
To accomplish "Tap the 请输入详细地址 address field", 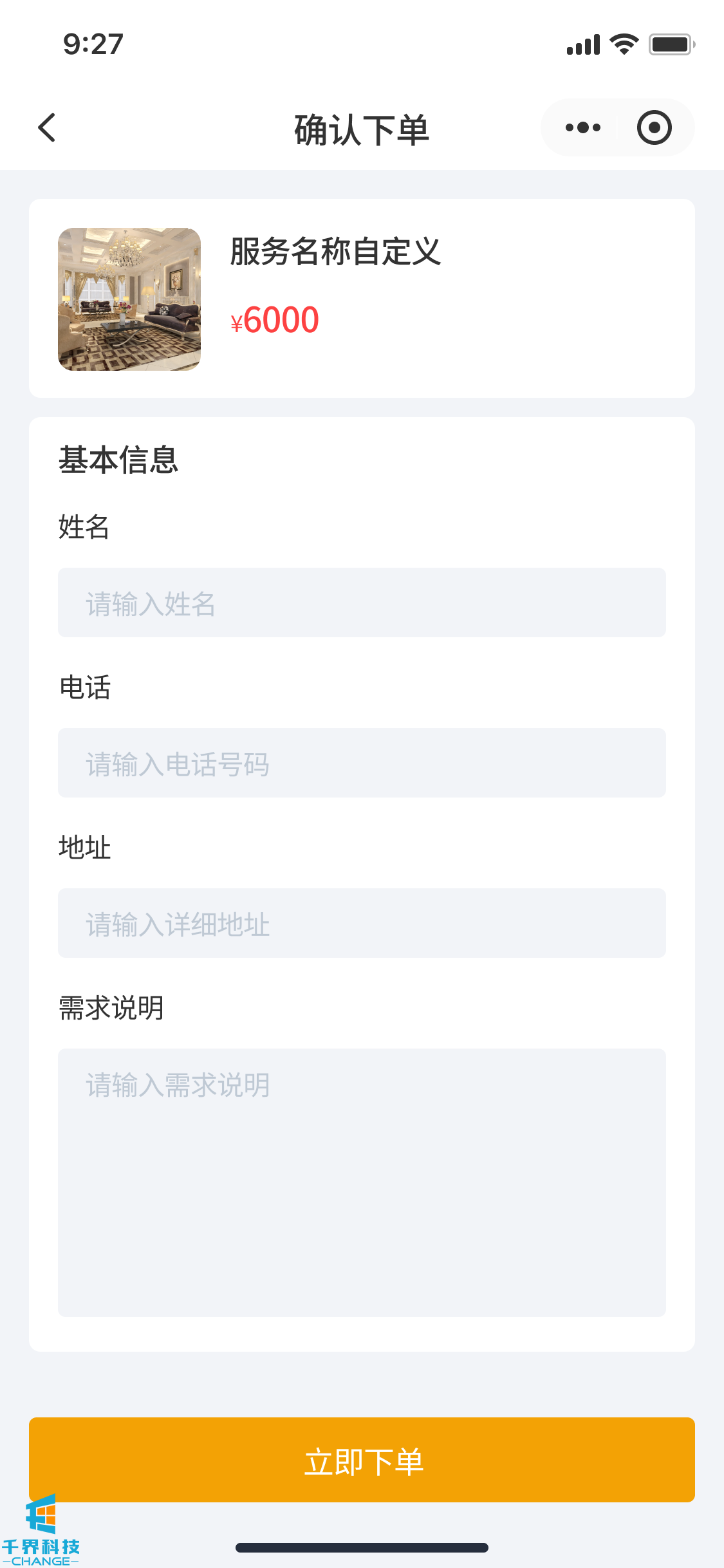I will (362, 923).
